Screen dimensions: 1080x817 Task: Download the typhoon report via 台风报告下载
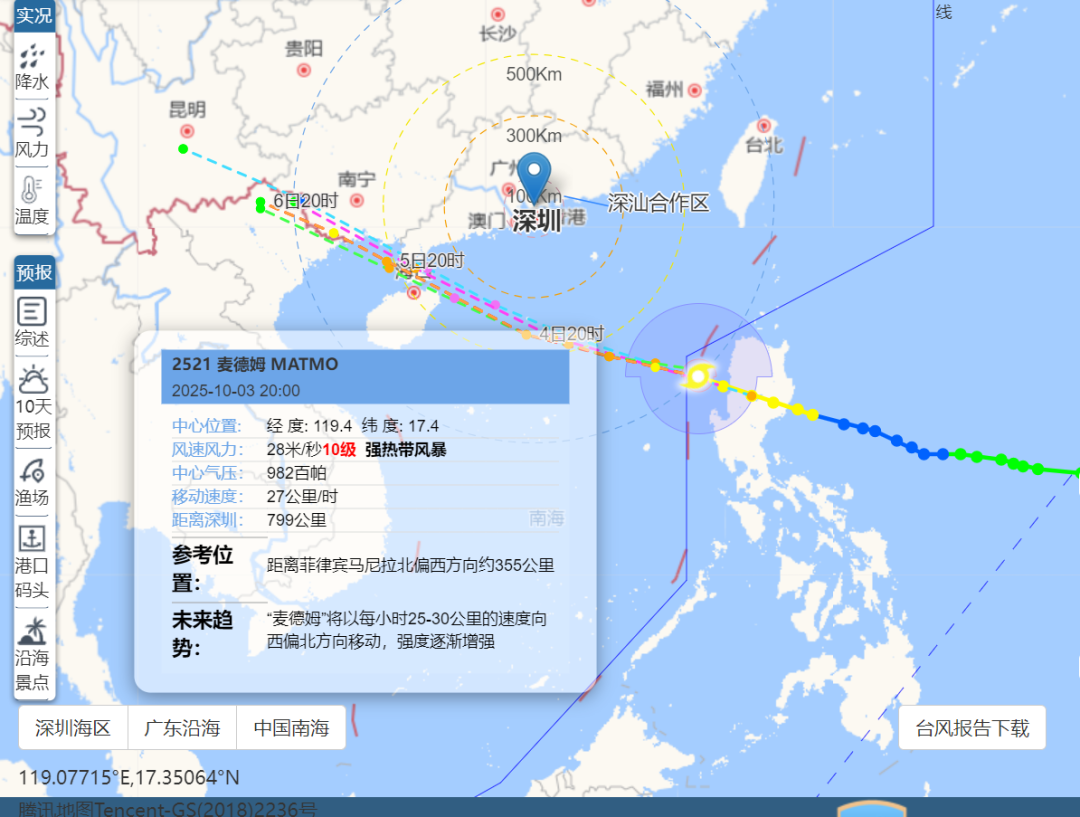(x=972, y=728)
